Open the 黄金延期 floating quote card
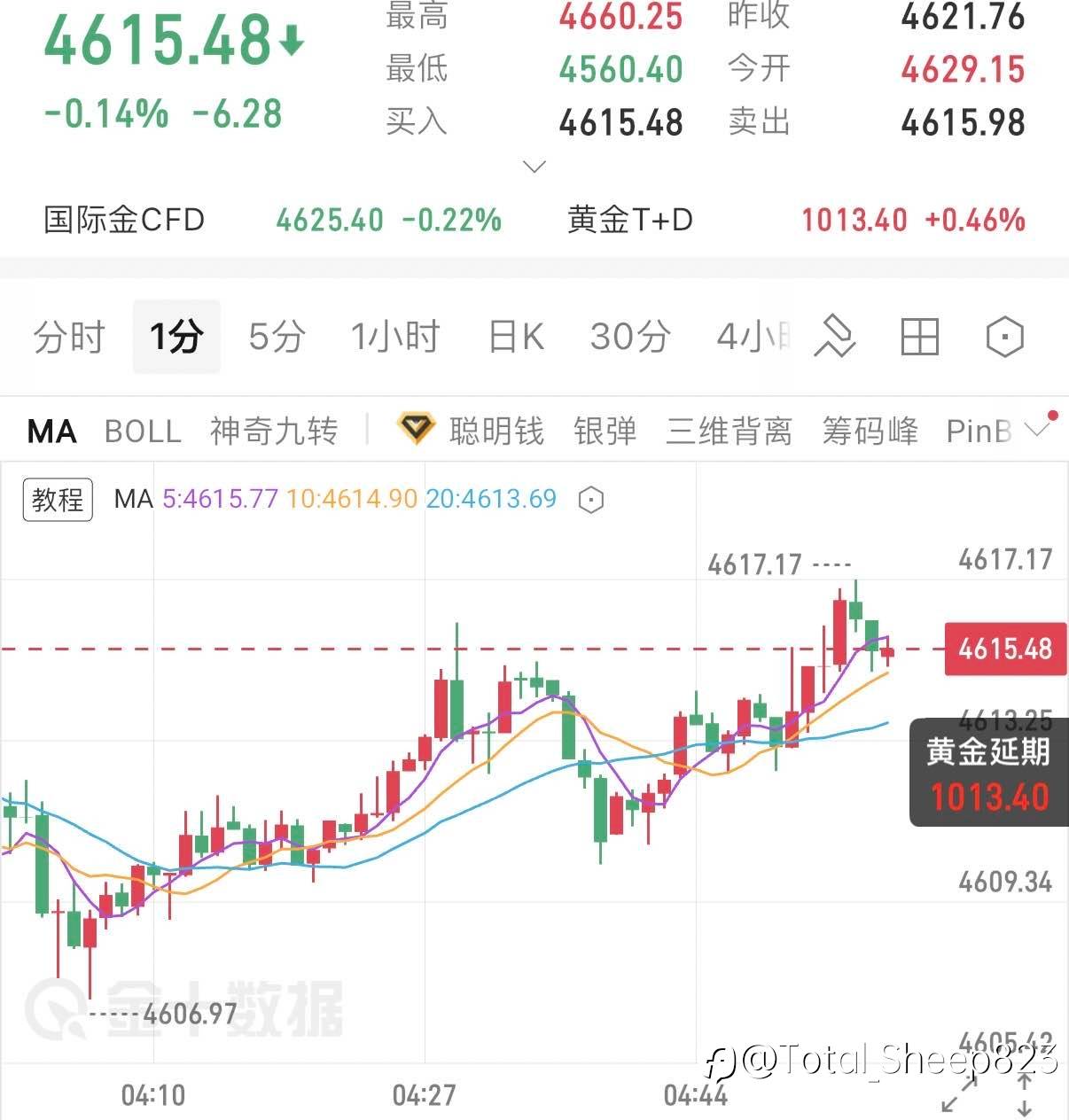Image resolution: width=1069 pixels, height=1120 pixels. (988, 773)
